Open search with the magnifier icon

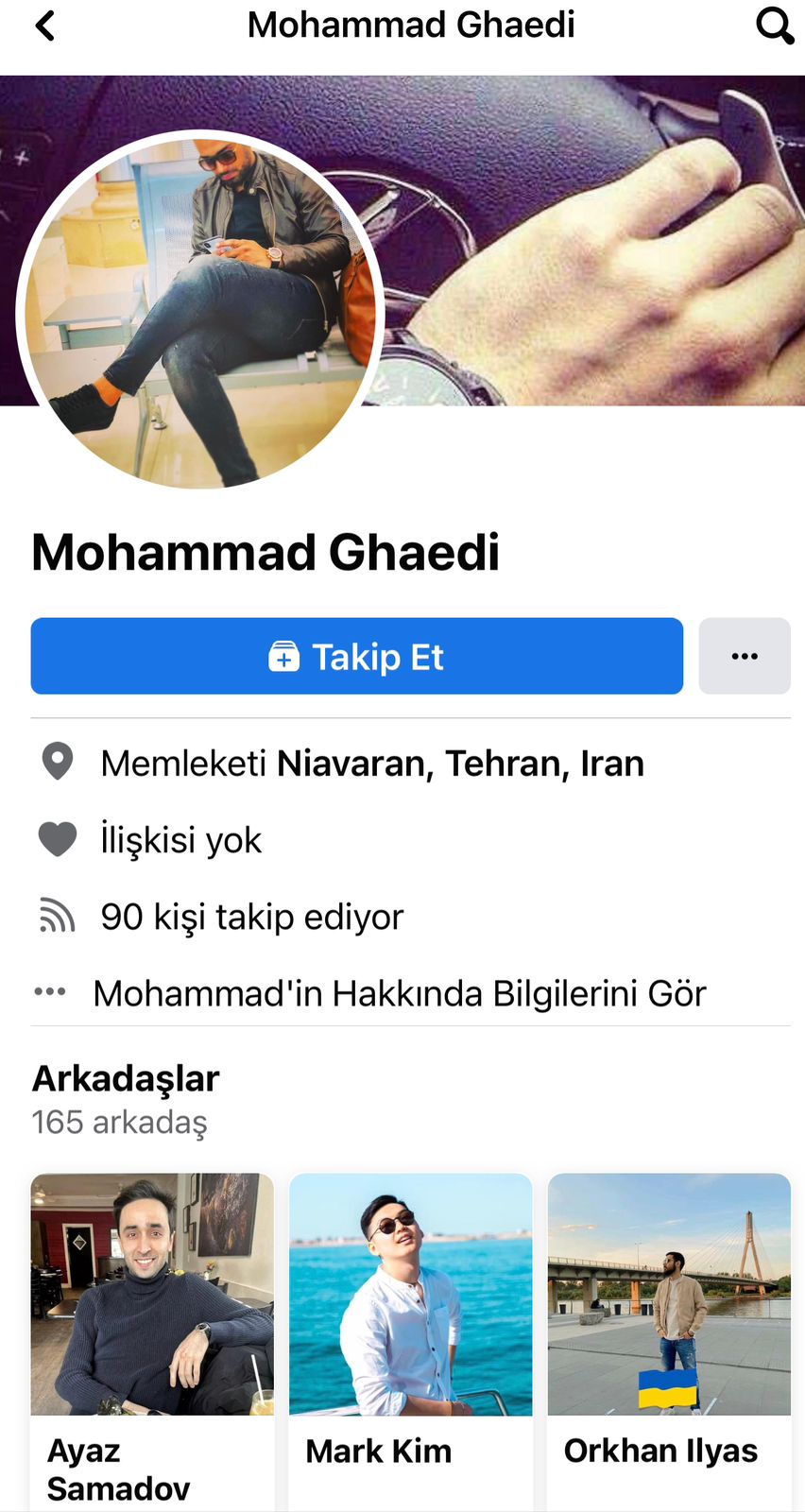coord(774,26)
